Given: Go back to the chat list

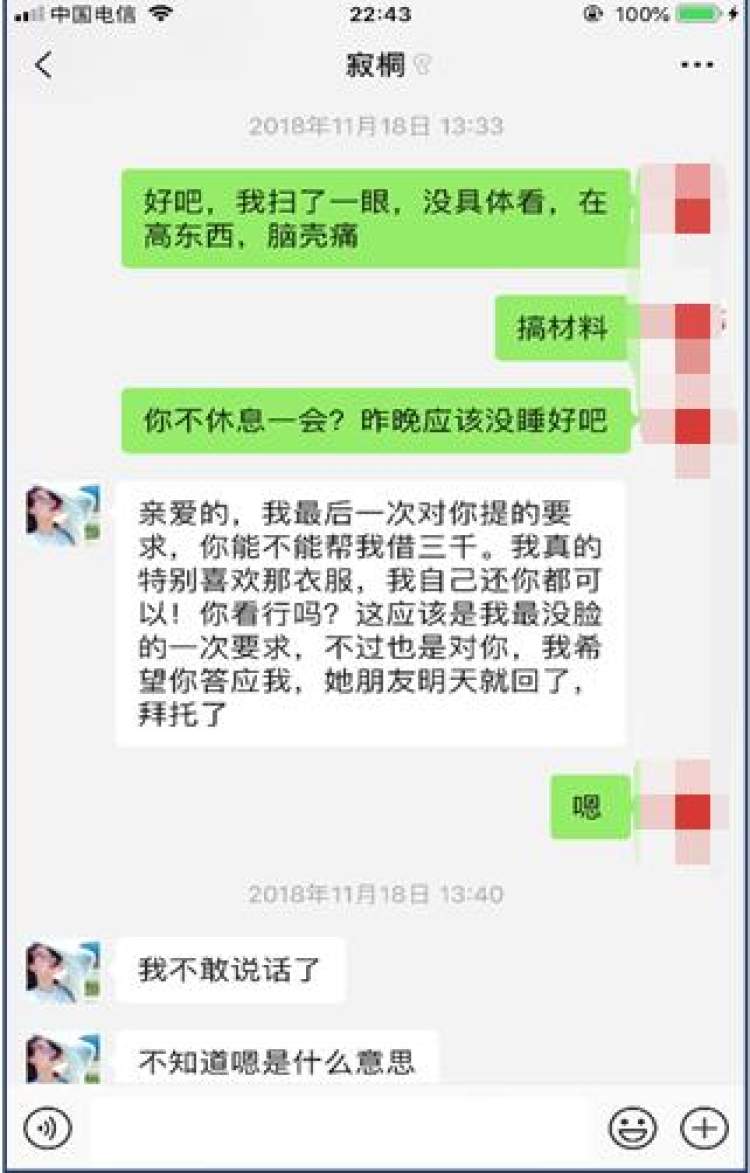Looking at the screenshot, I should (42, 66).
